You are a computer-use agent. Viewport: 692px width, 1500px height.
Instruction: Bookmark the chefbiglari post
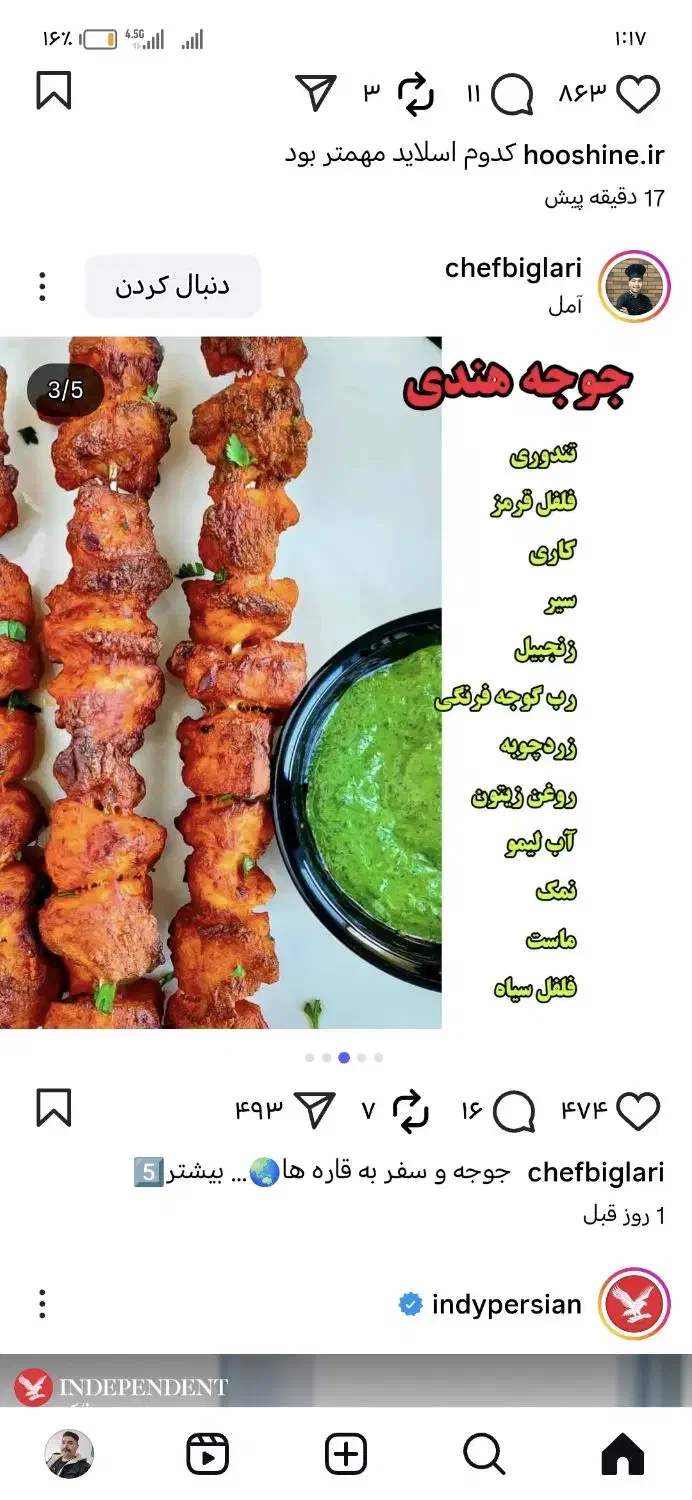[54, 1109]
